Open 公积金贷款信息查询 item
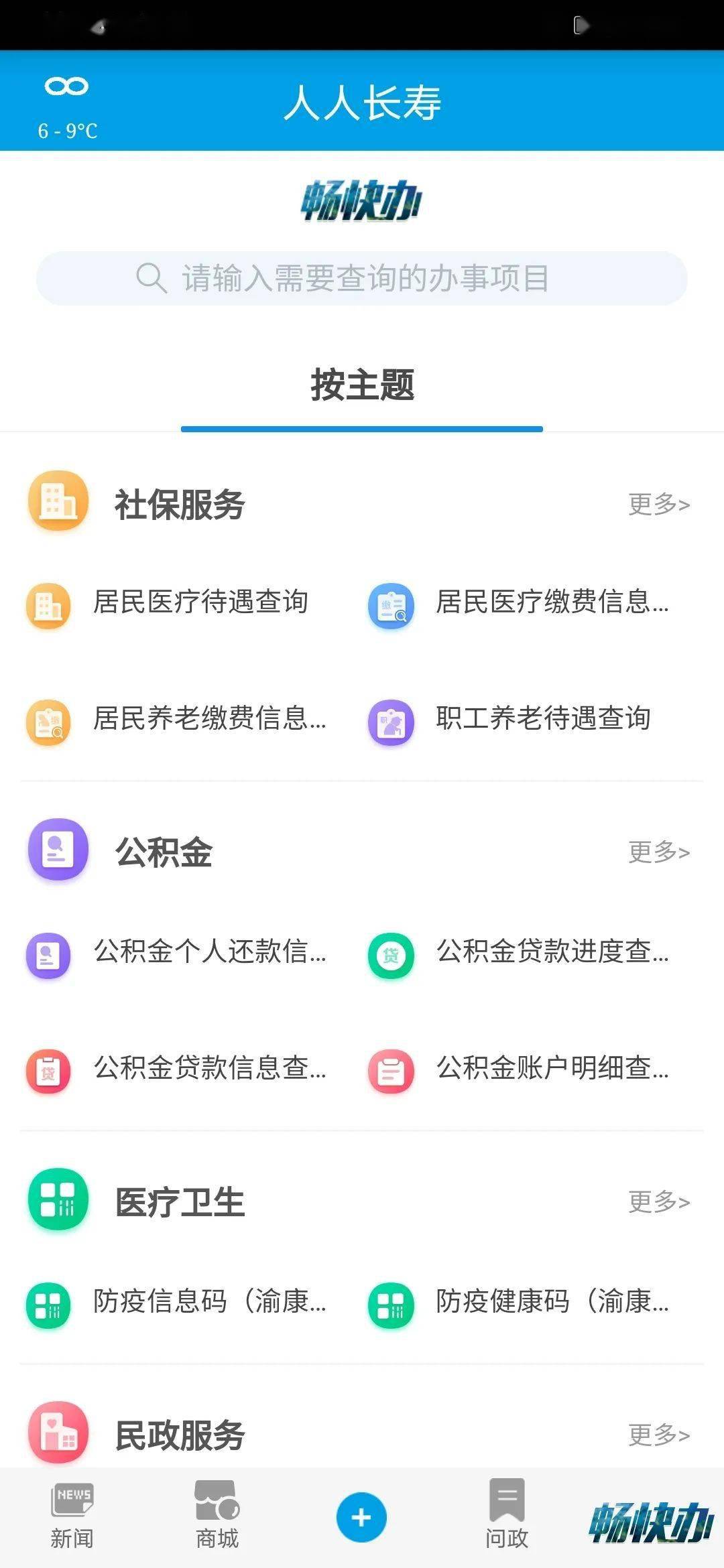 (209, 1068)
